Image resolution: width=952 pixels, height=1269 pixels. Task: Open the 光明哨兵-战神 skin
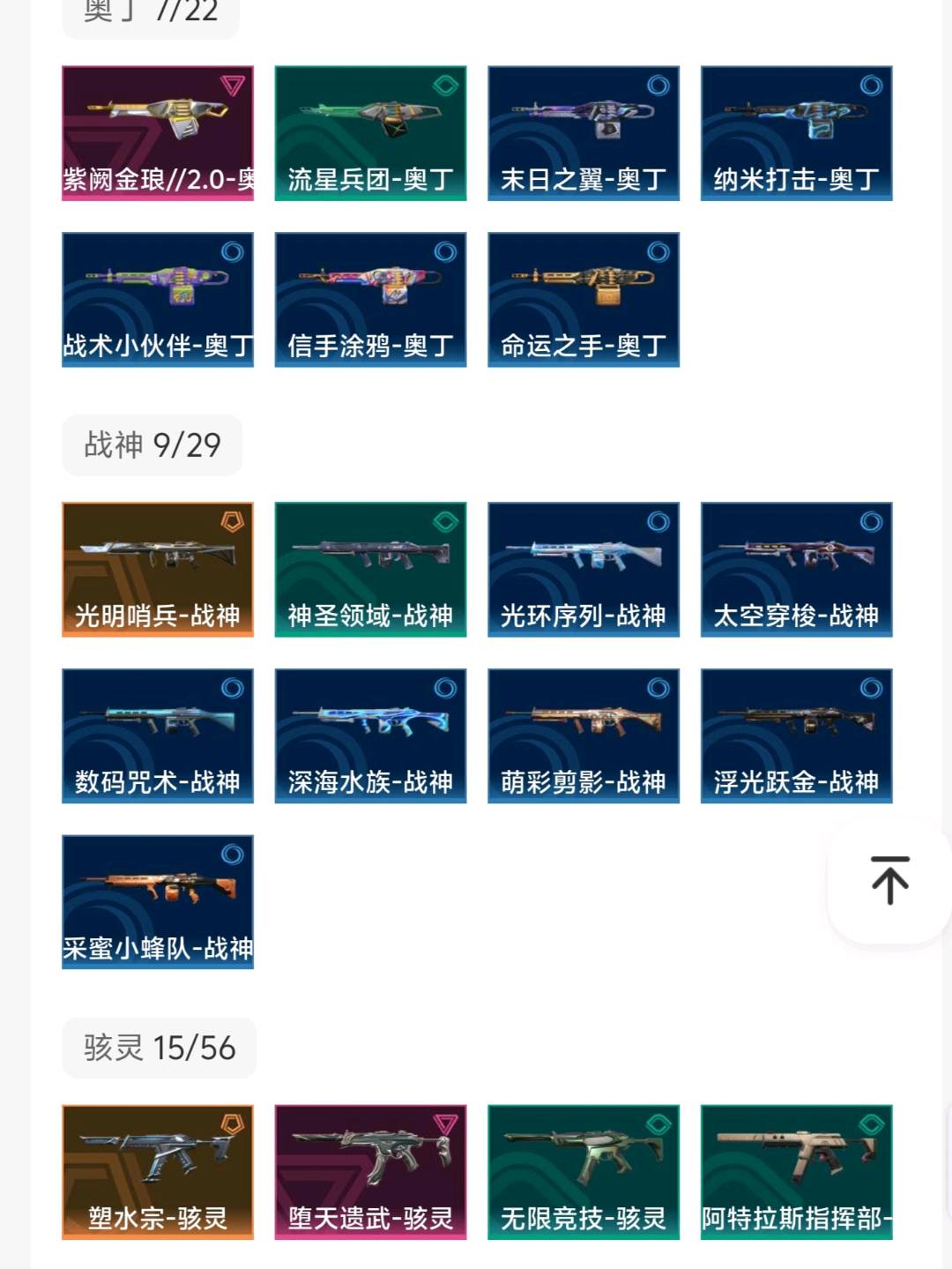click(x=158, y=569)
